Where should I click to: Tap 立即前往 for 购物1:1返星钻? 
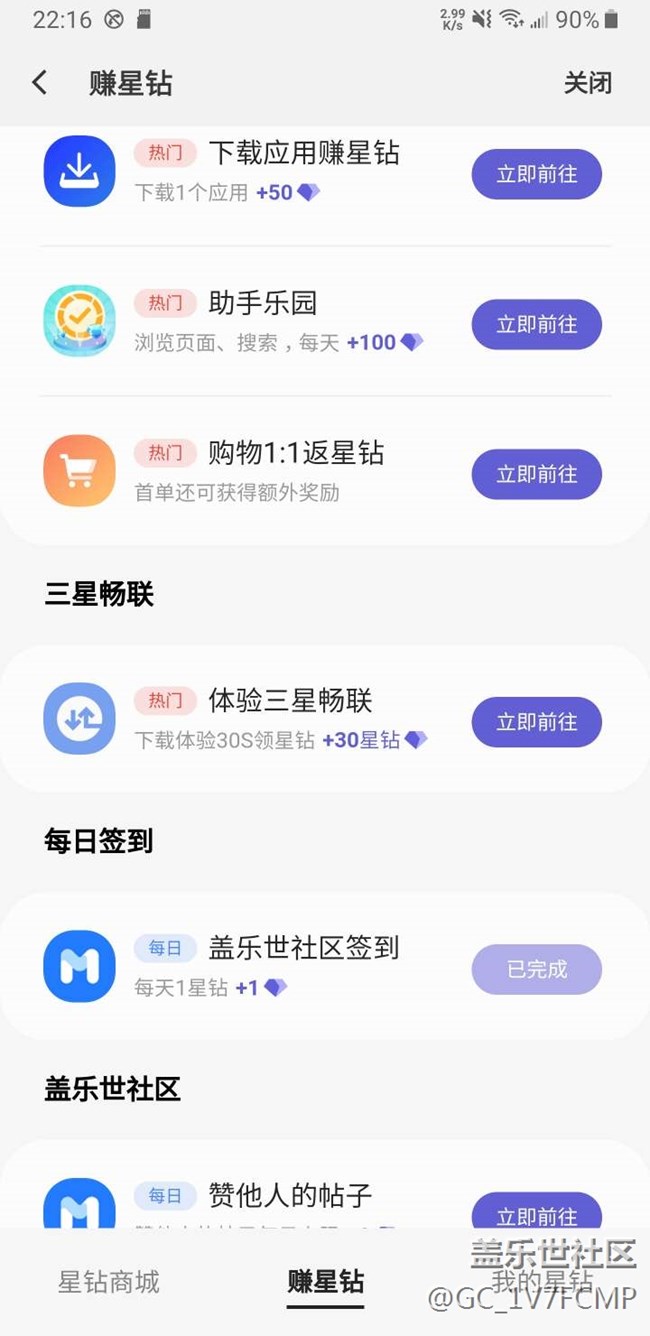[x=537, y=474]
